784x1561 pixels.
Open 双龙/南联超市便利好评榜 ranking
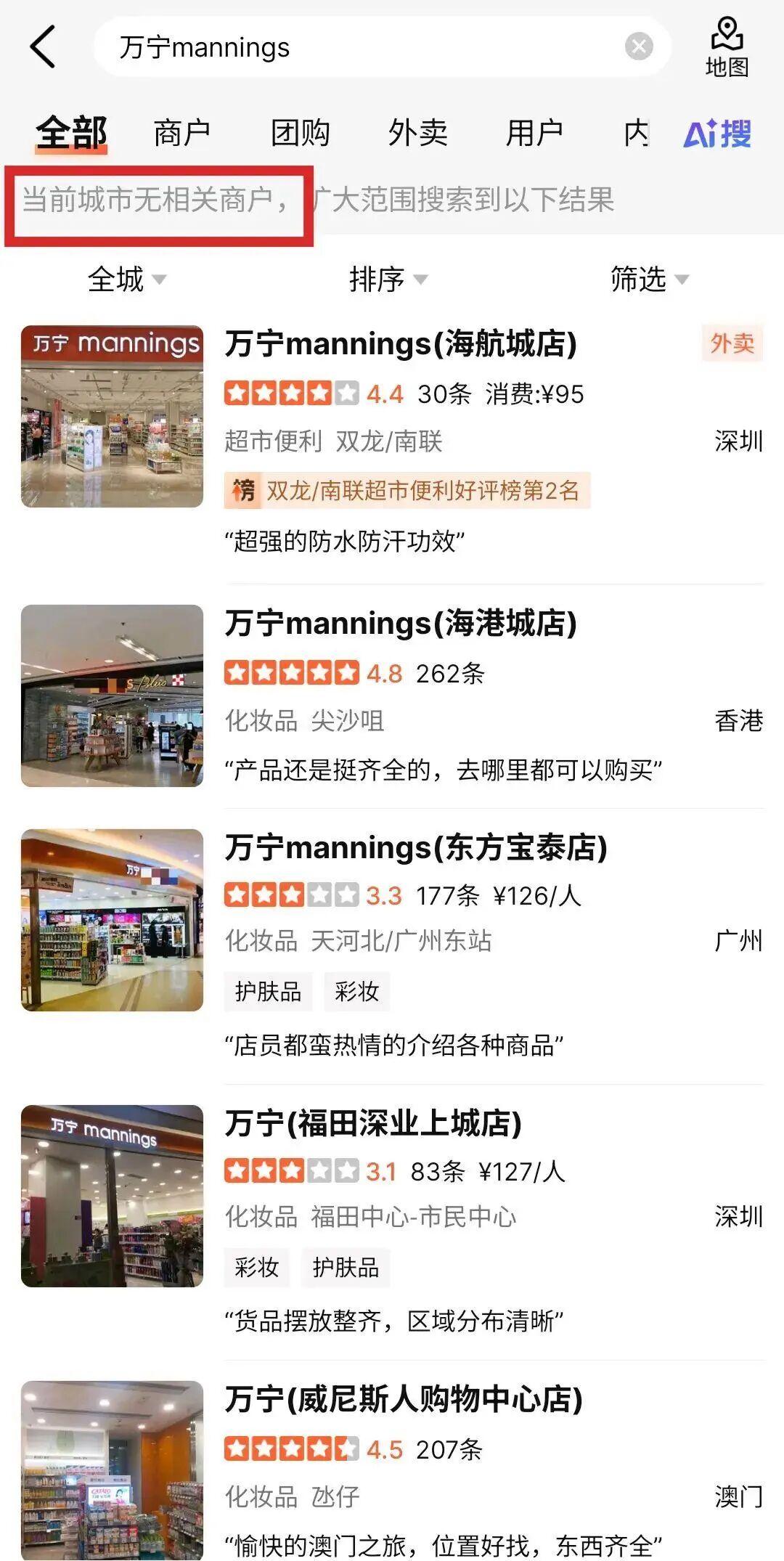407,491
